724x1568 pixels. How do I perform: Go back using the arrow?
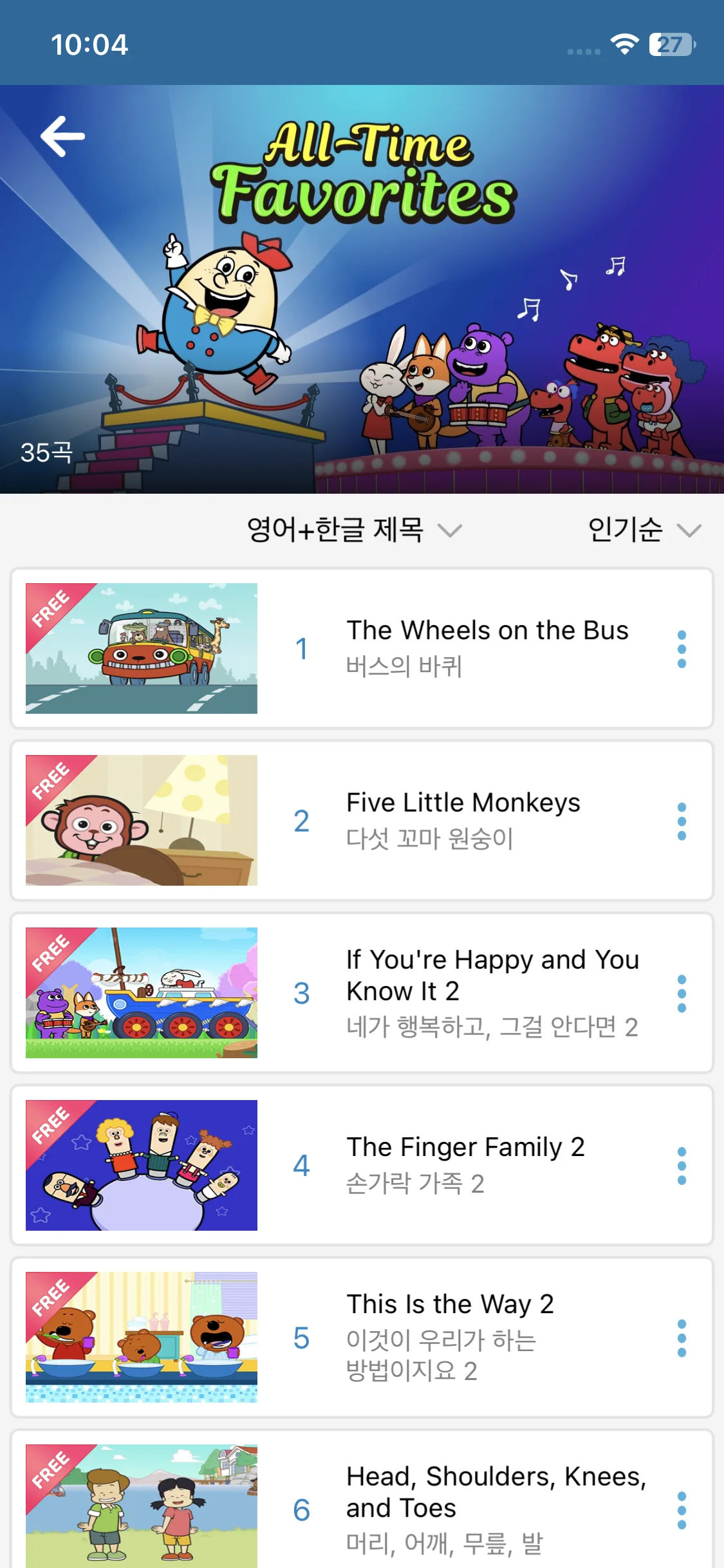(x=62, y=136)
